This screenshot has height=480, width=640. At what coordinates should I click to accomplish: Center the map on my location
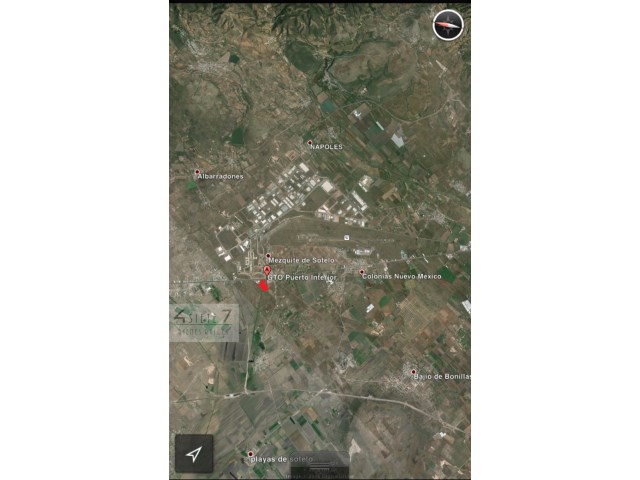coord(194,454)
